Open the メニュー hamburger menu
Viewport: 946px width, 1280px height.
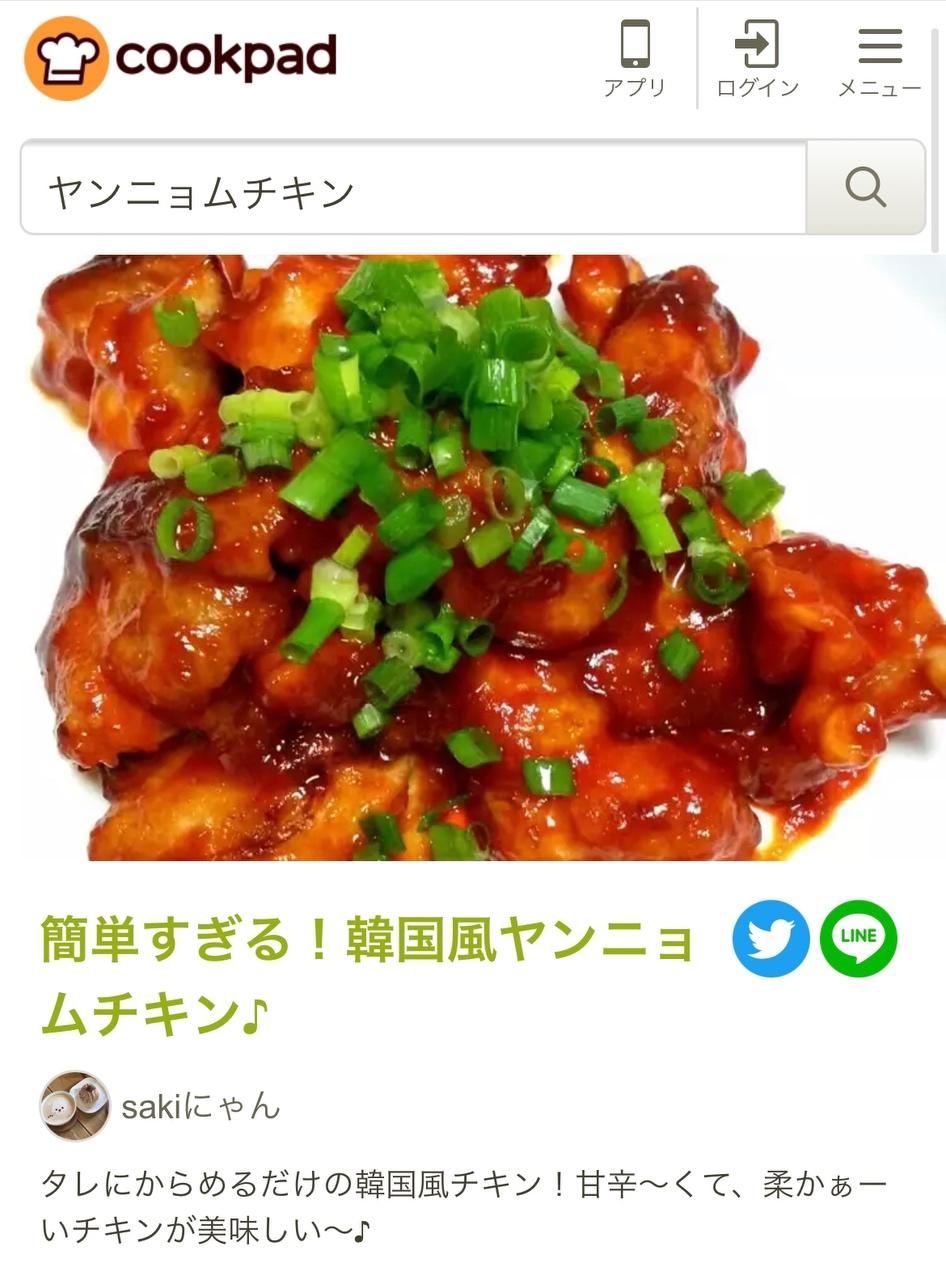click(x=879, y=60)
